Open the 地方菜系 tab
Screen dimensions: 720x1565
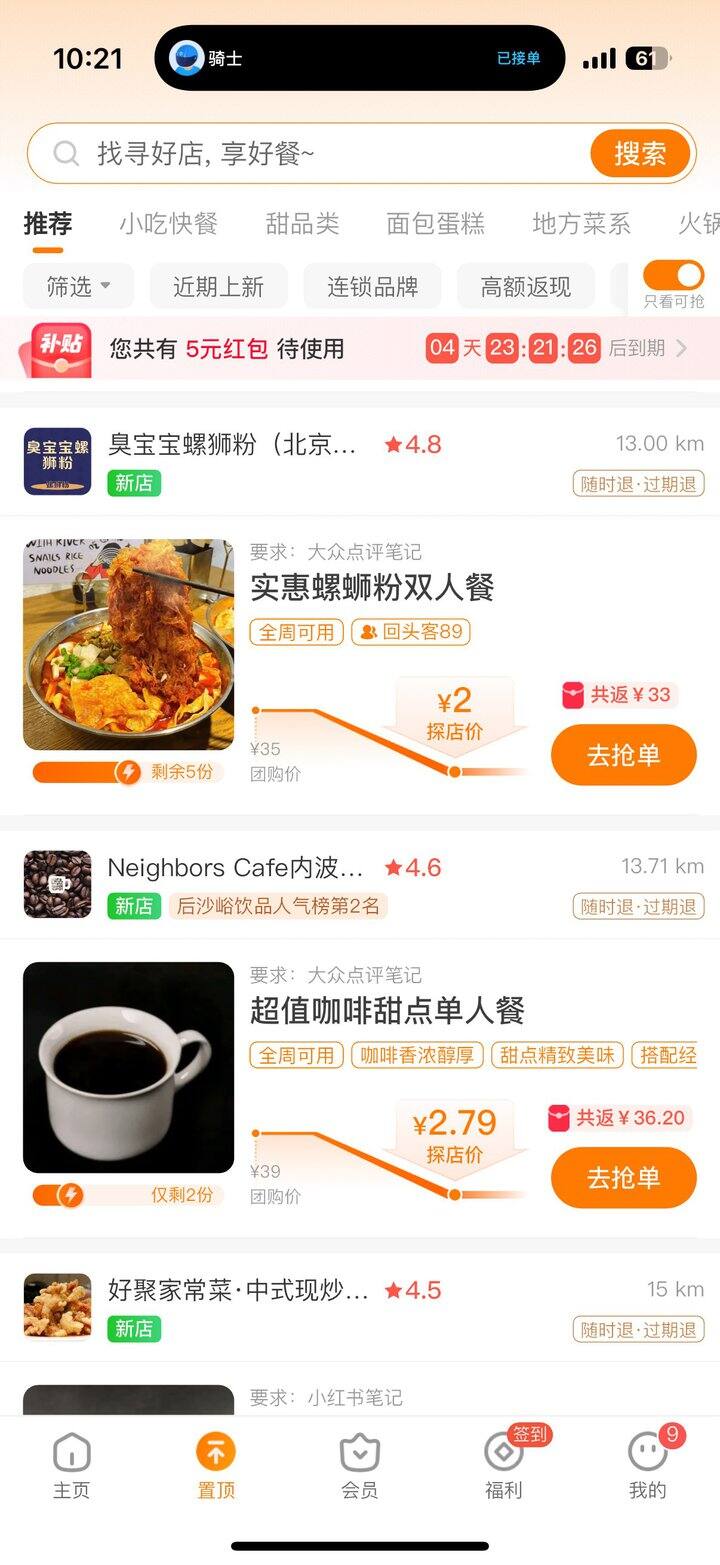click(x=581, y=224)
